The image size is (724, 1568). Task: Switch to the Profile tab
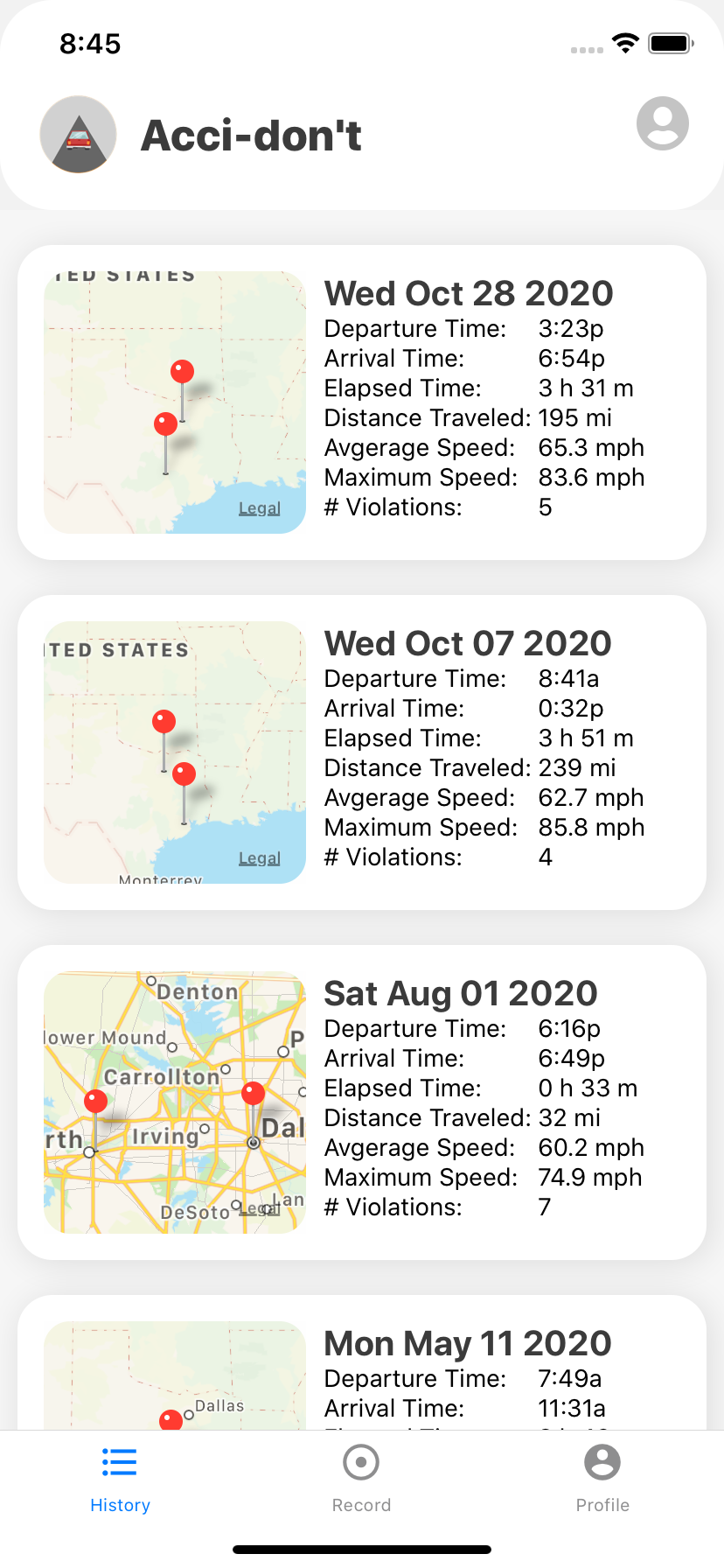(602, 1477)
